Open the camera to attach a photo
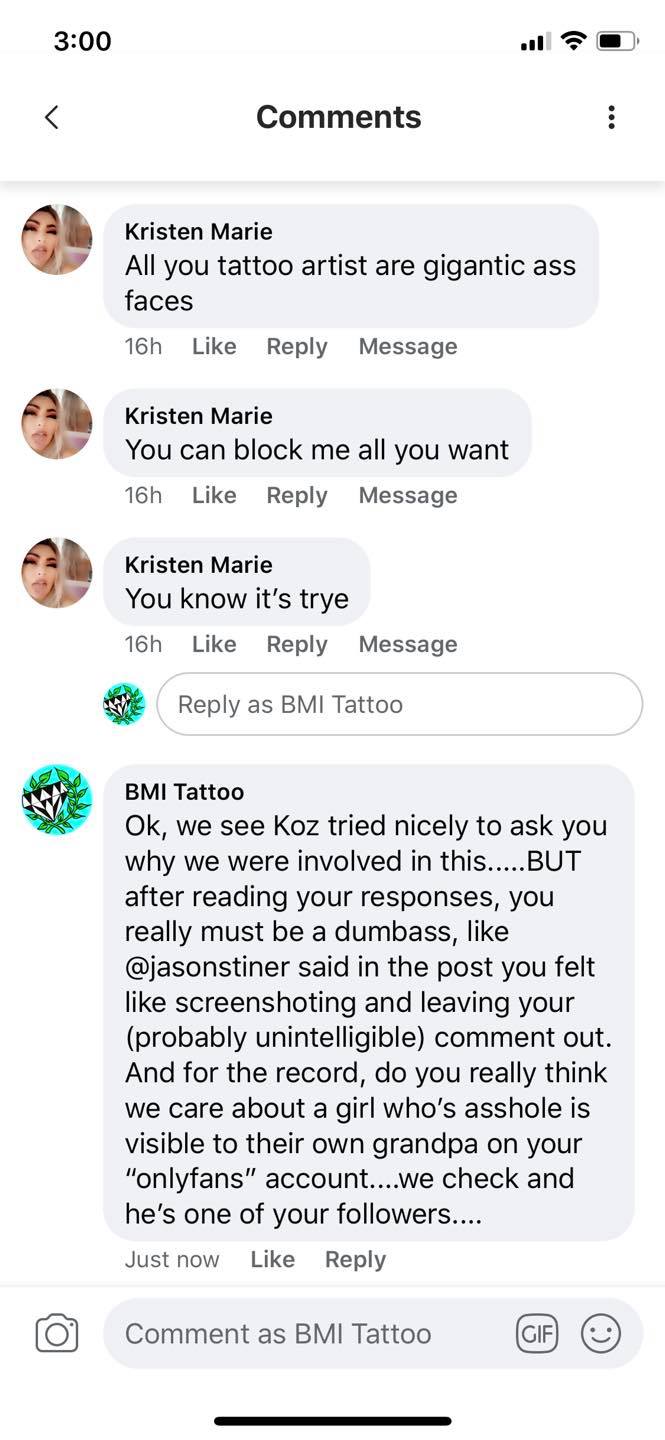665x1440 pixels. 56,1333
